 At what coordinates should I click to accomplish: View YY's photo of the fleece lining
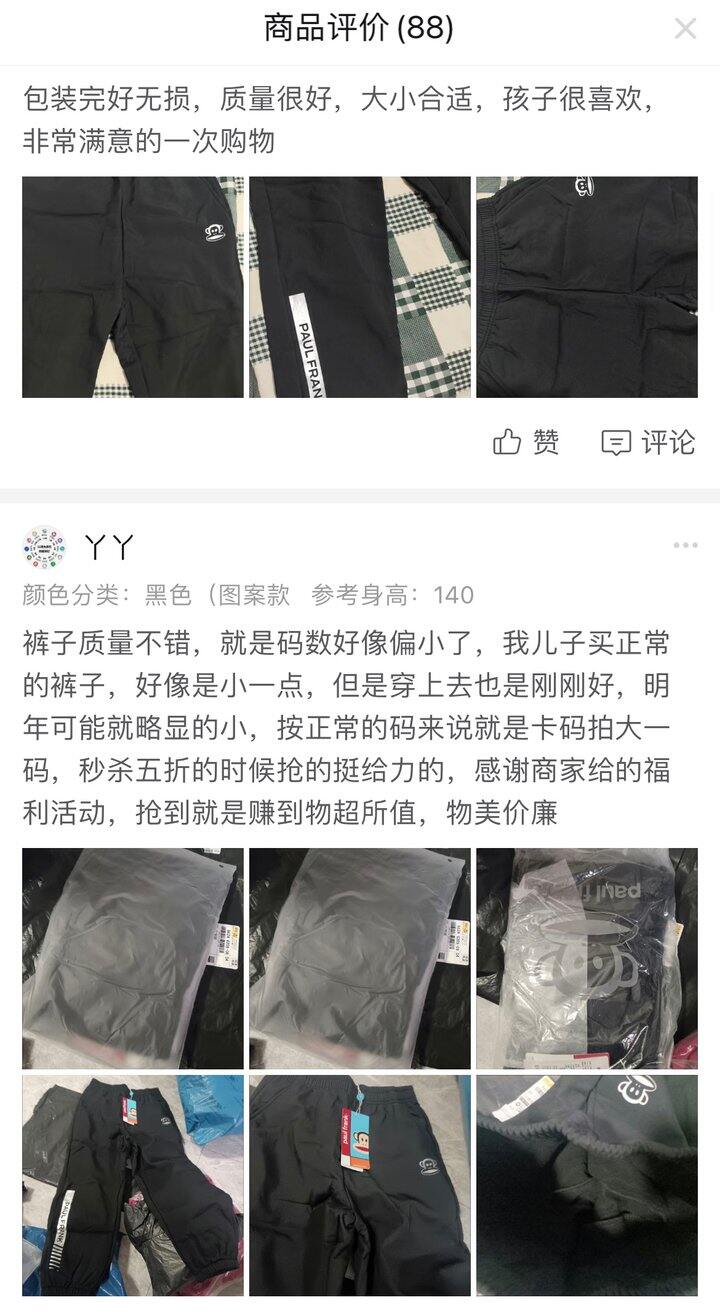coord(587,1185)
